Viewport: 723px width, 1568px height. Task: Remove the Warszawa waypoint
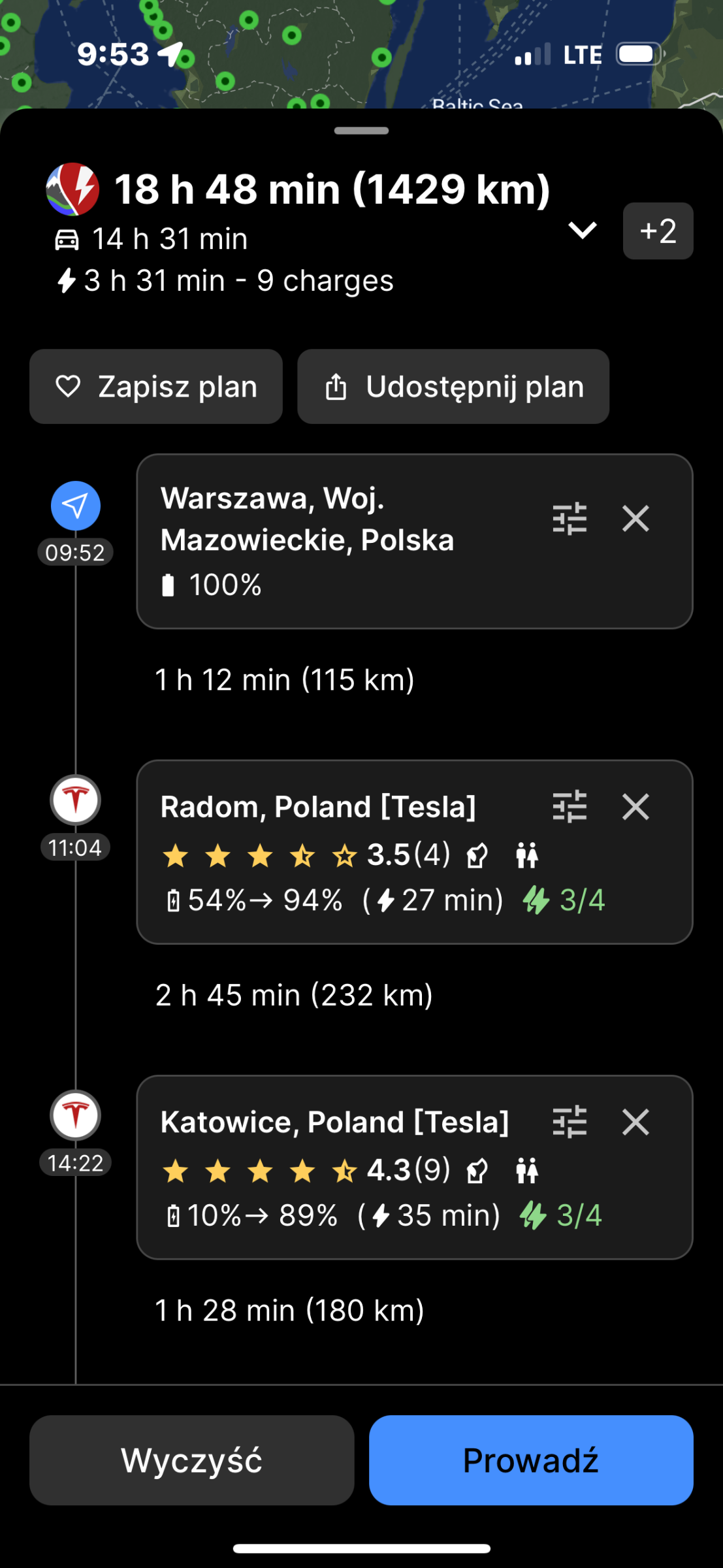click(x=635, y=519)
